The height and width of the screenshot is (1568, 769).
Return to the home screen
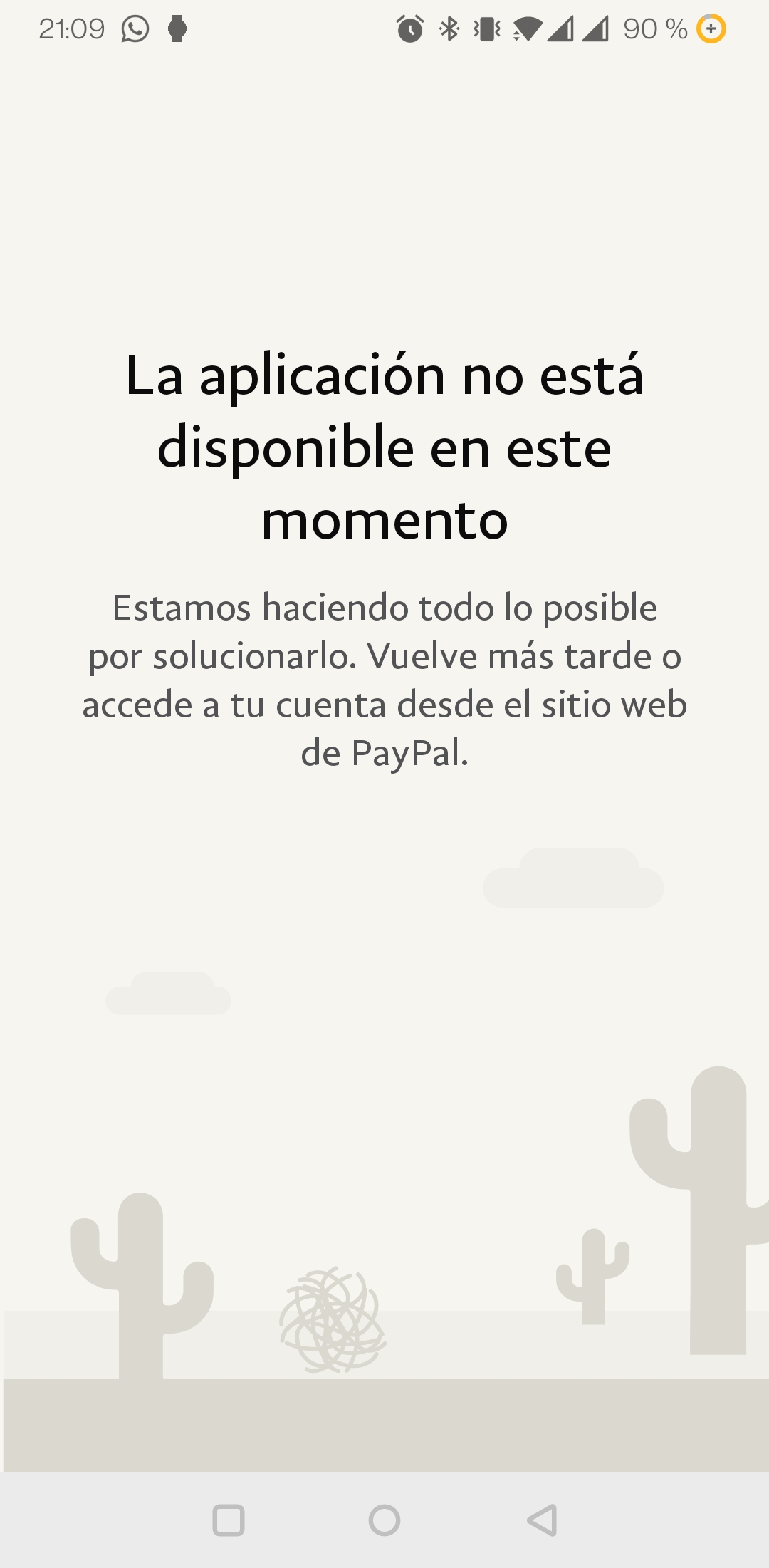point(384,1520)
